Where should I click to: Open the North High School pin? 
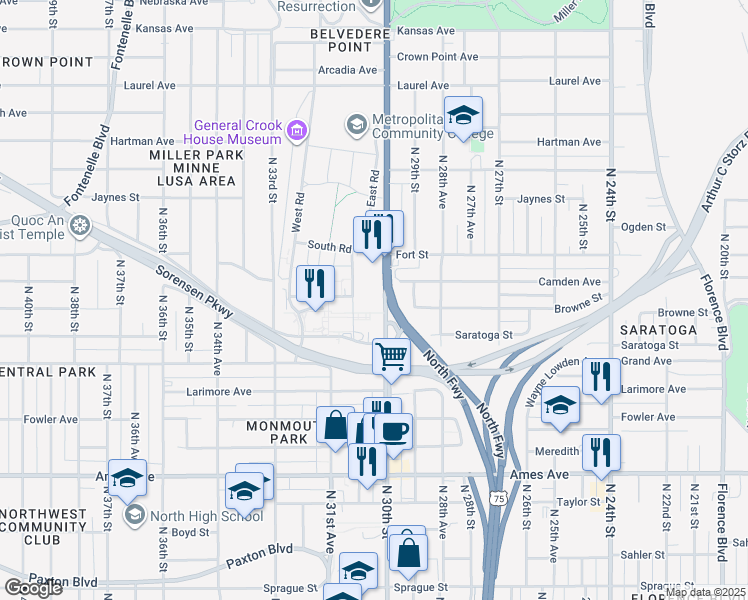(x=134, y=516)
